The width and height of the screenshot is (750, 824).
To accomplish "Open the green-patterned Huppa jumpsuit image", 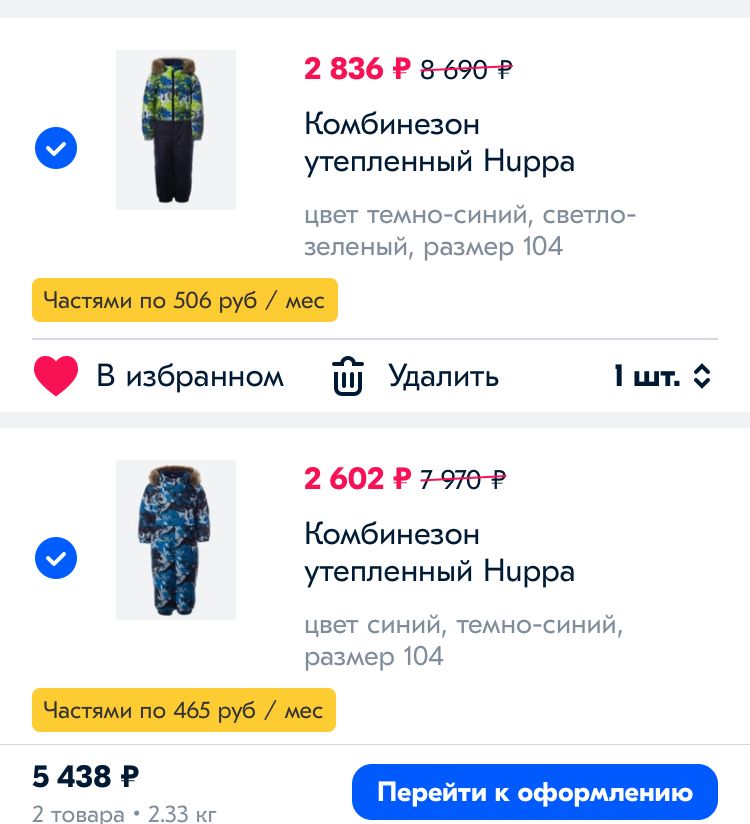I will click(x=176, y=130).
